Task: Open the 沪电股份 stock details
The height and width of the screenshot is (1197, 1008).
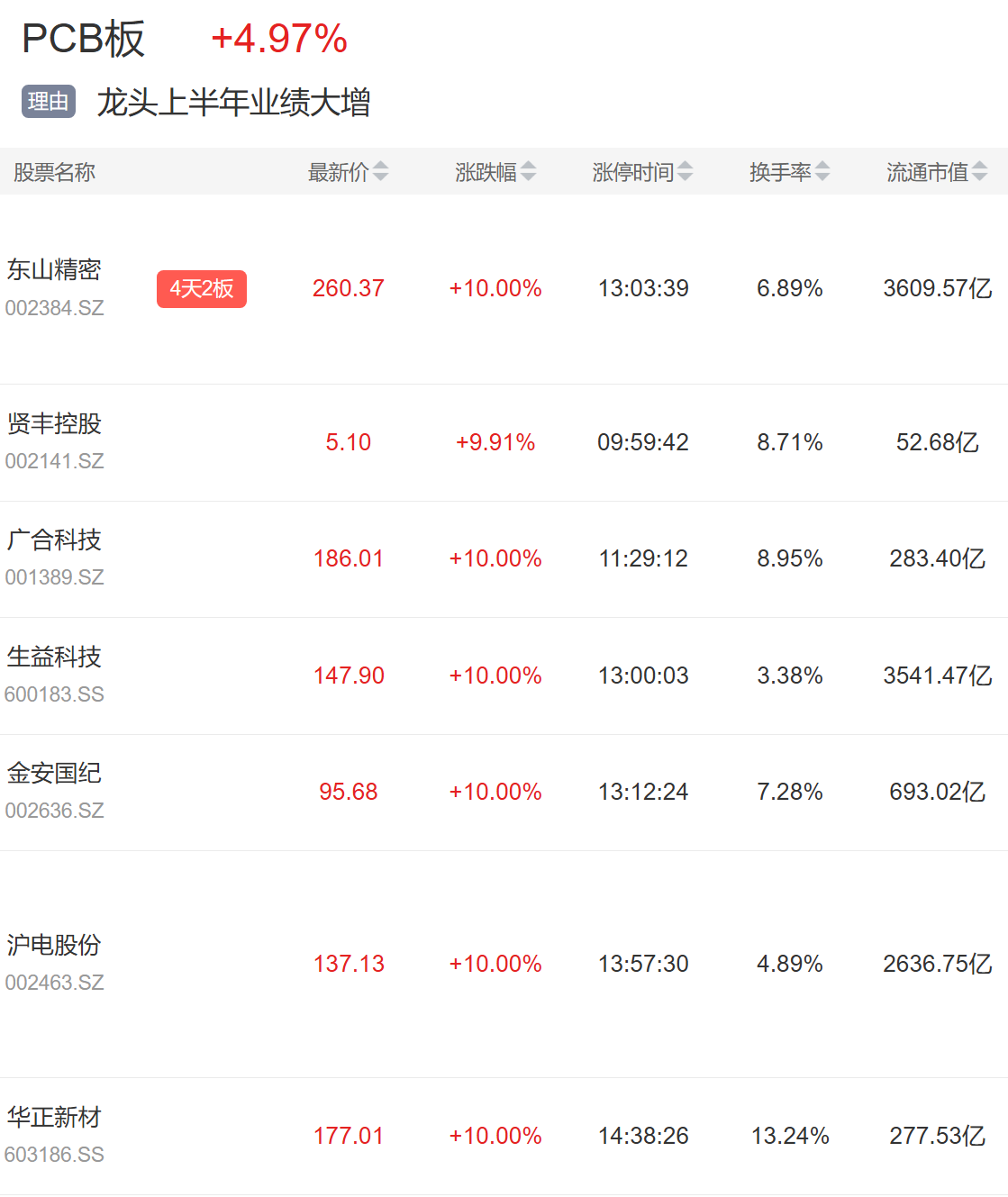Action: (x=504, y=965)
